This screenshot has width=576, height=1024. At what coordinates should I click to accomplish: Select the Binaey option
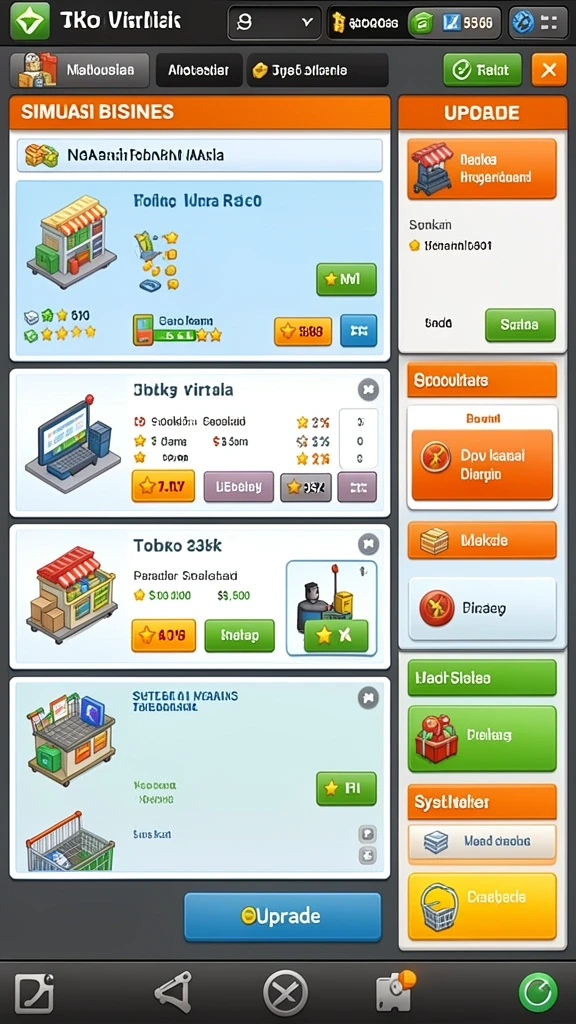[482, 609]
